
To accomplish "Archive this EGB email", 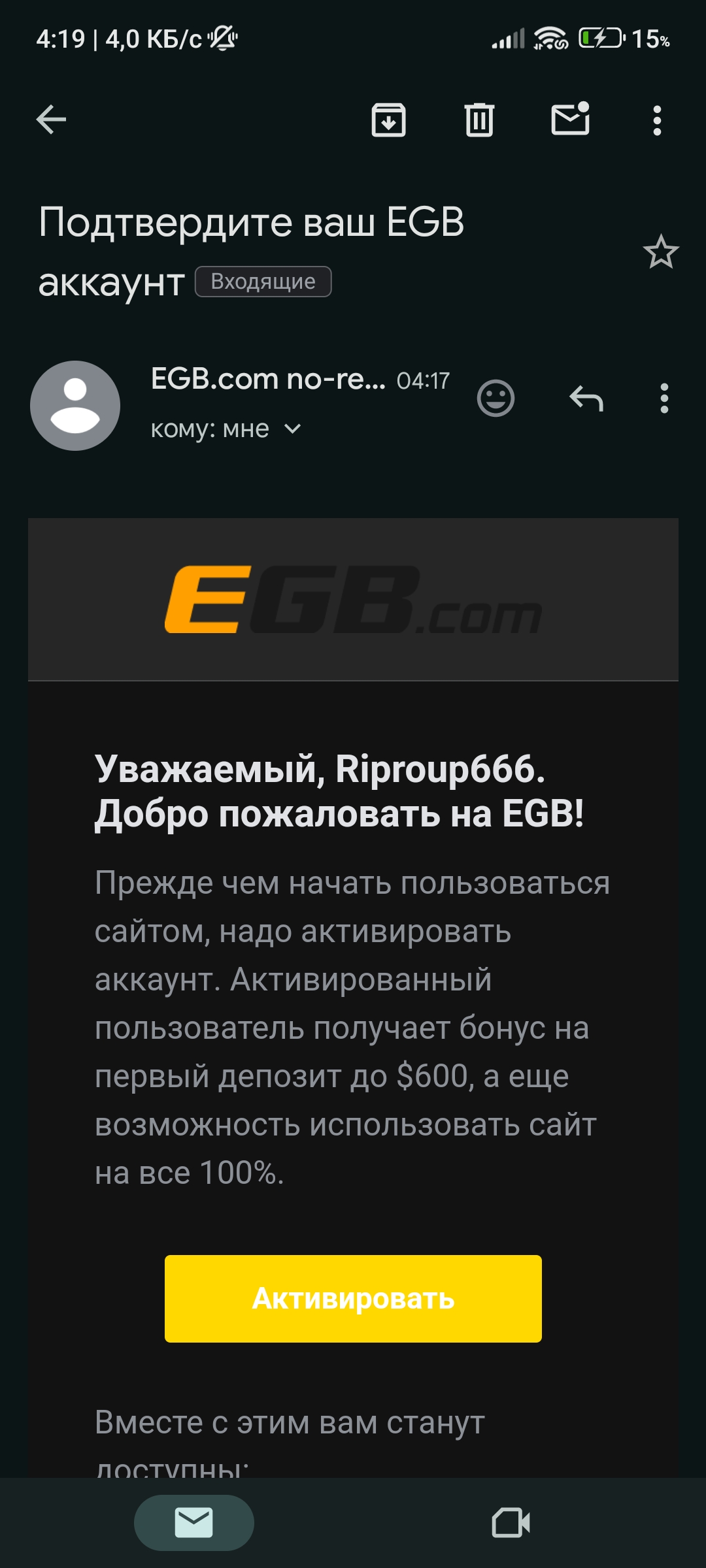I will (x=388, y=120).
